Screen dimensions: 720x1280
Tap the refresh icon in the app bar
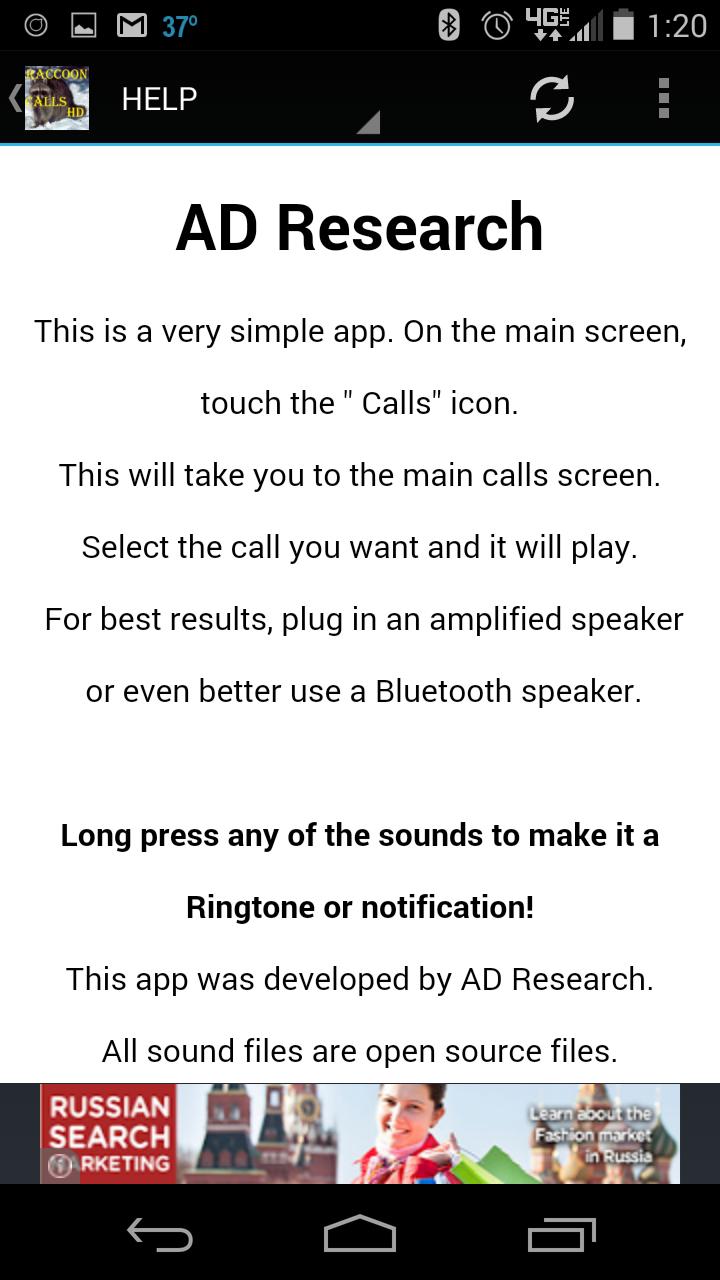[x=551, y=98]
